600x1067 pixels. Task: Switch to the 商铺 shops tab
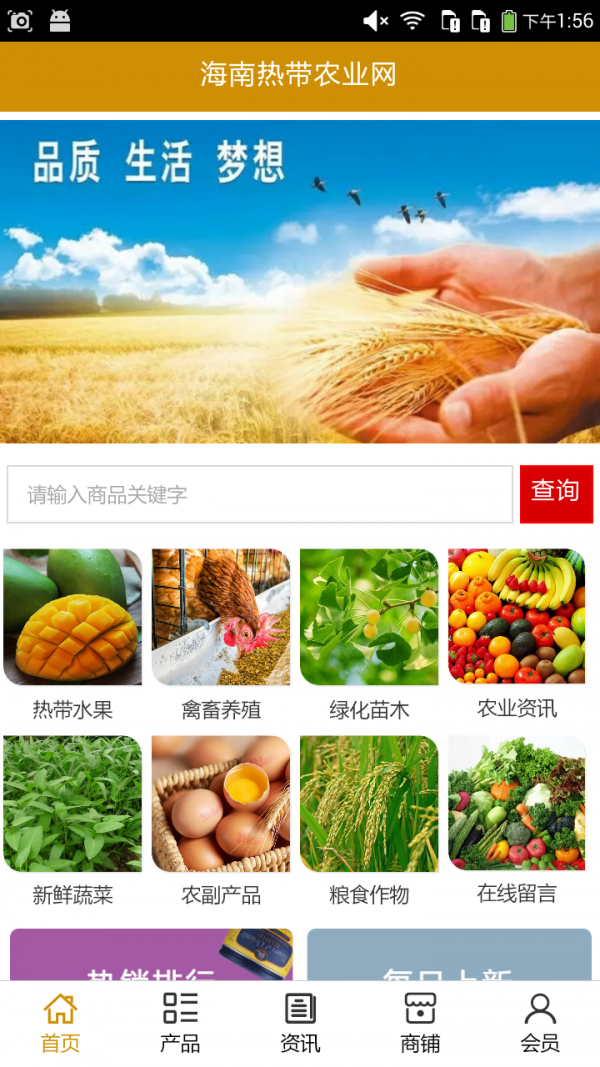coord(420,1023)
